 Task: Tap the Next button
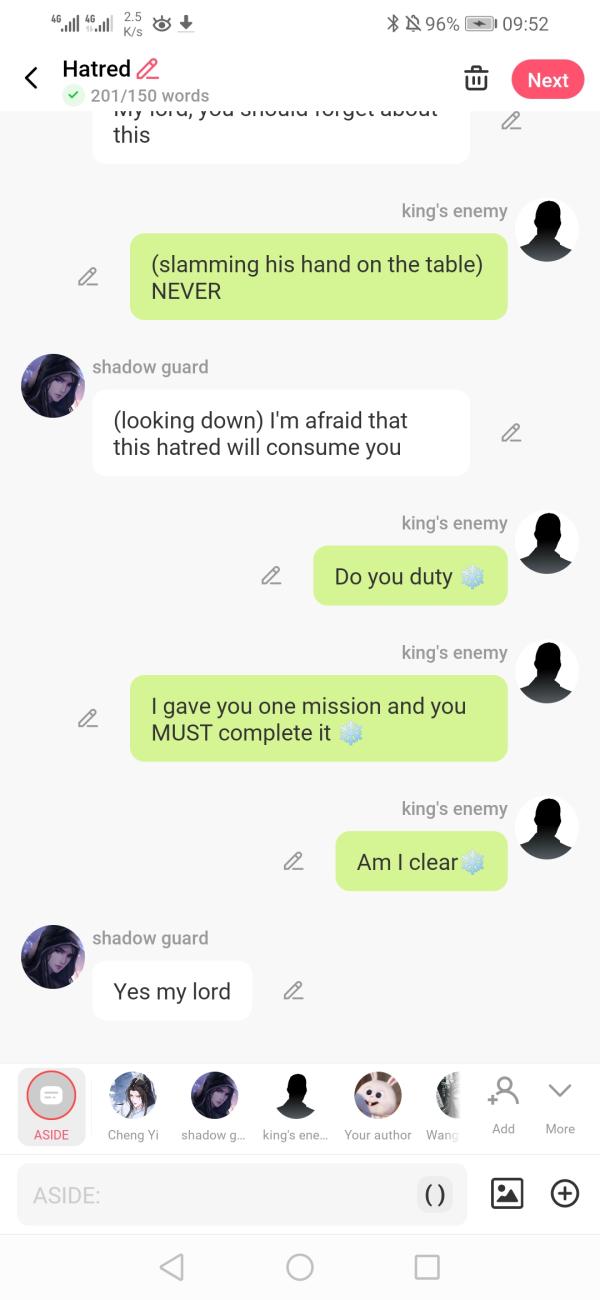547,80
